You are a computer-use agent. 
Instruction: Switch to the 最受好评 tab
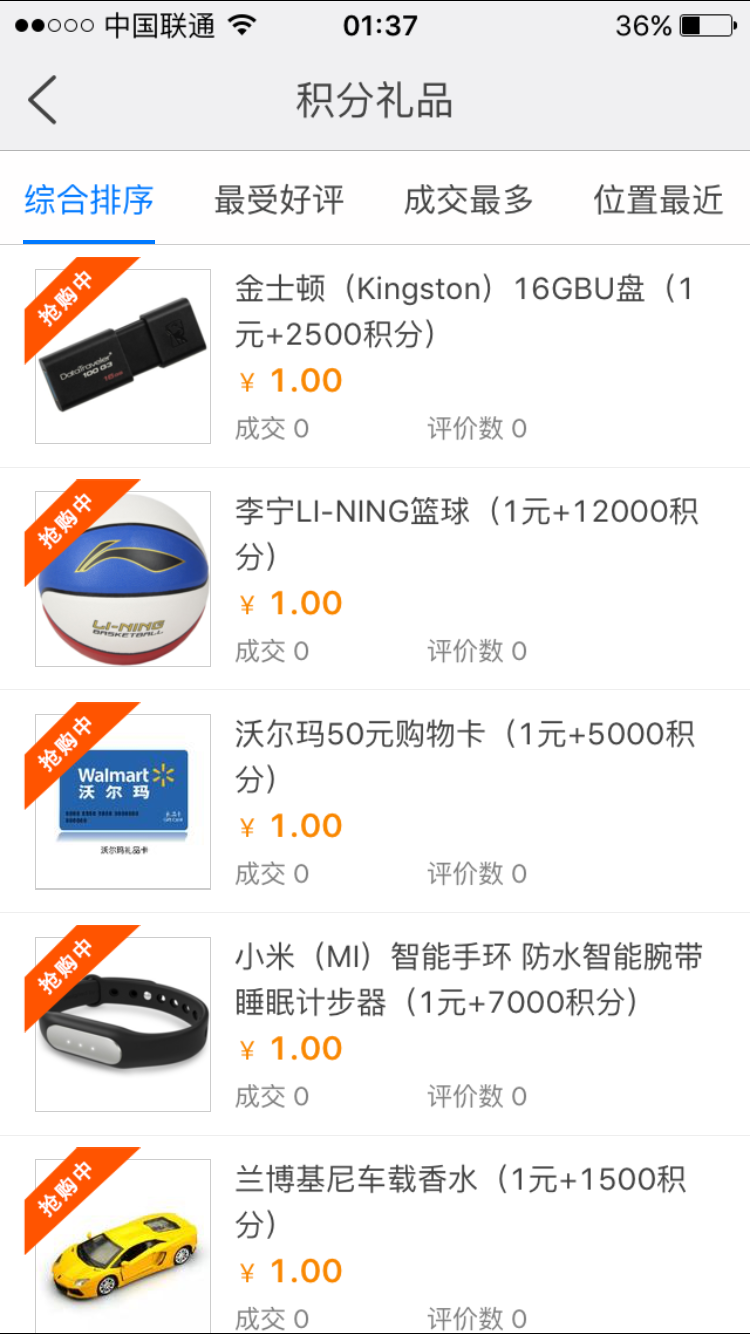tap(279, 200)
